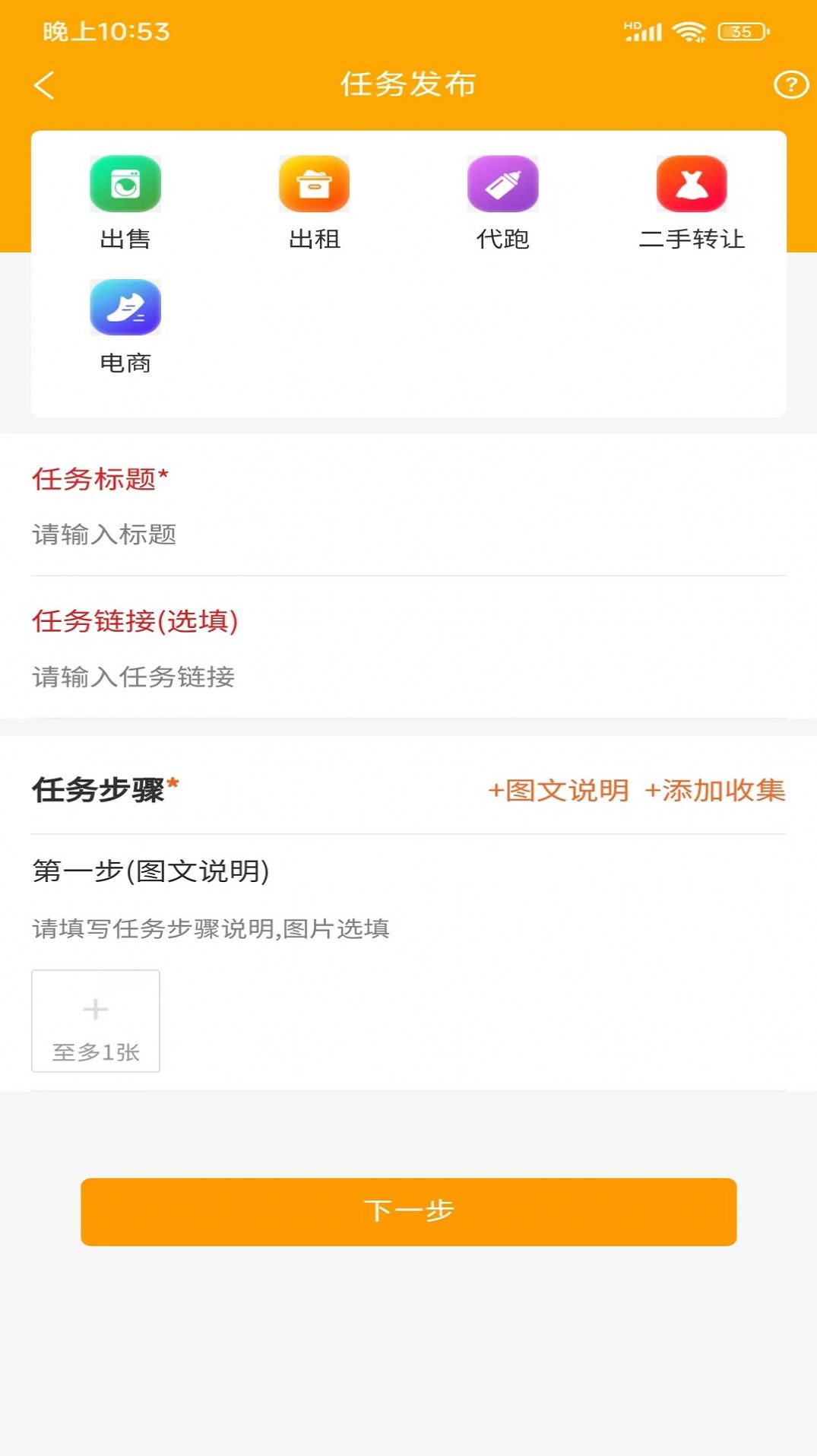Add a collection via +添加收集 link
Viewport: 817px width, 1456px height.
[717, 791]
